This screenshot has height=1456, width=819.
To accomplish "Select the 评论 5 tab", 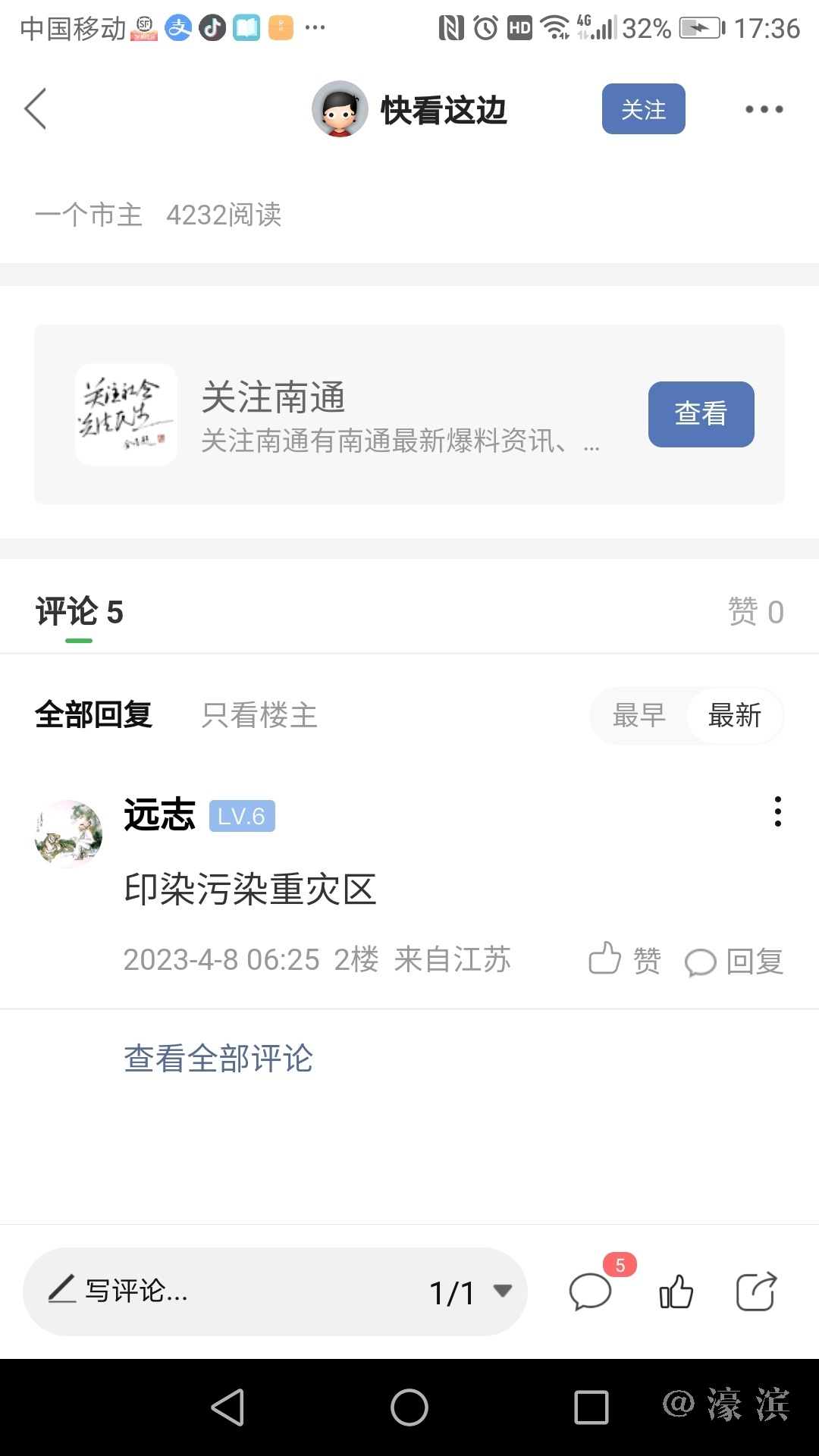I will click(x=79, y=612).
